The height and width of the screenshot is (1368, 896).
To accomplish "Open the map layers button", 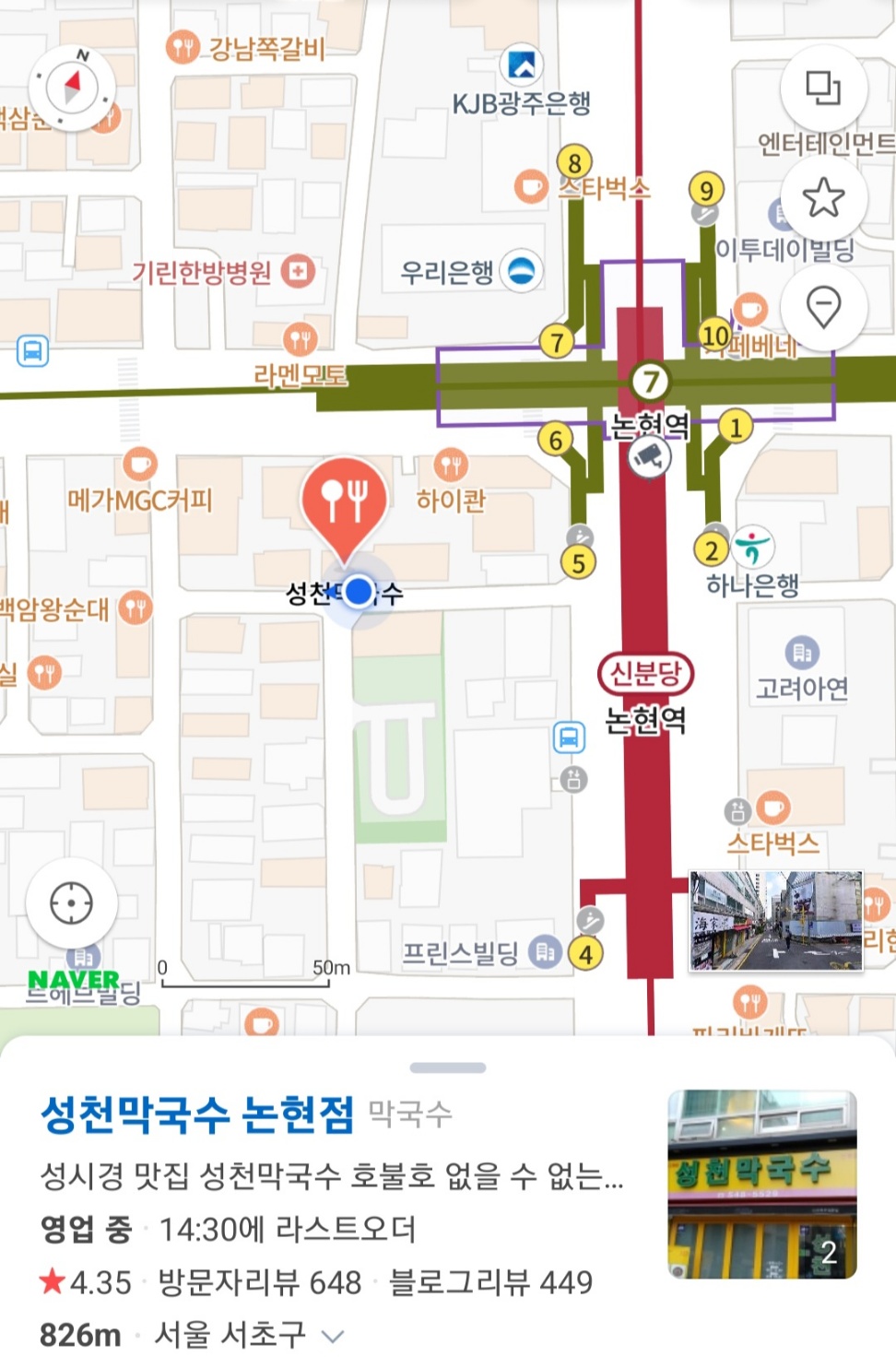I will (x=822, y=88).
